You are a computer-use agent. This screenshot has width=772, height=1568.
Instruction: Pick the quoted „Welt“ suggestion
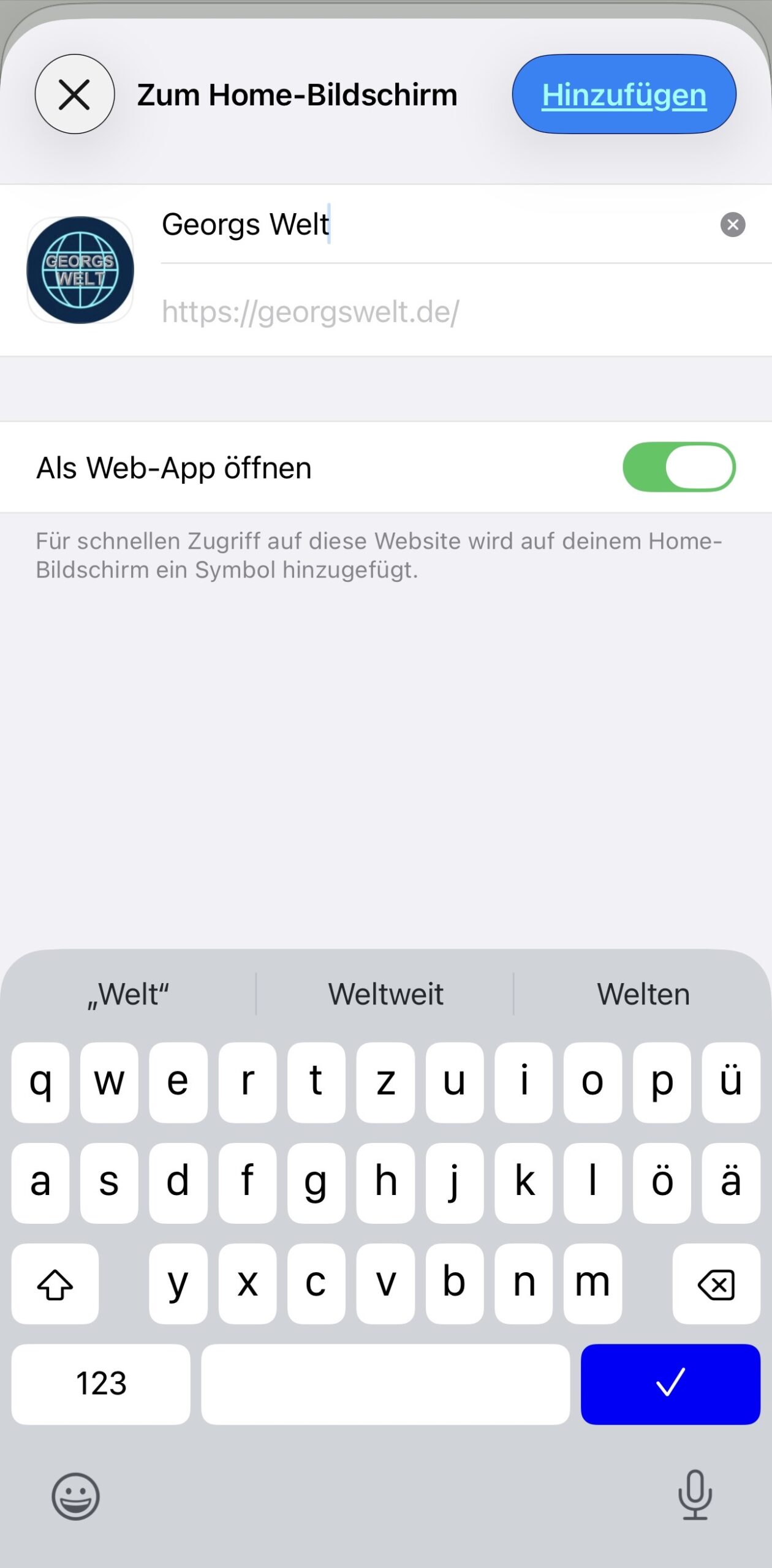pos(128,993)
